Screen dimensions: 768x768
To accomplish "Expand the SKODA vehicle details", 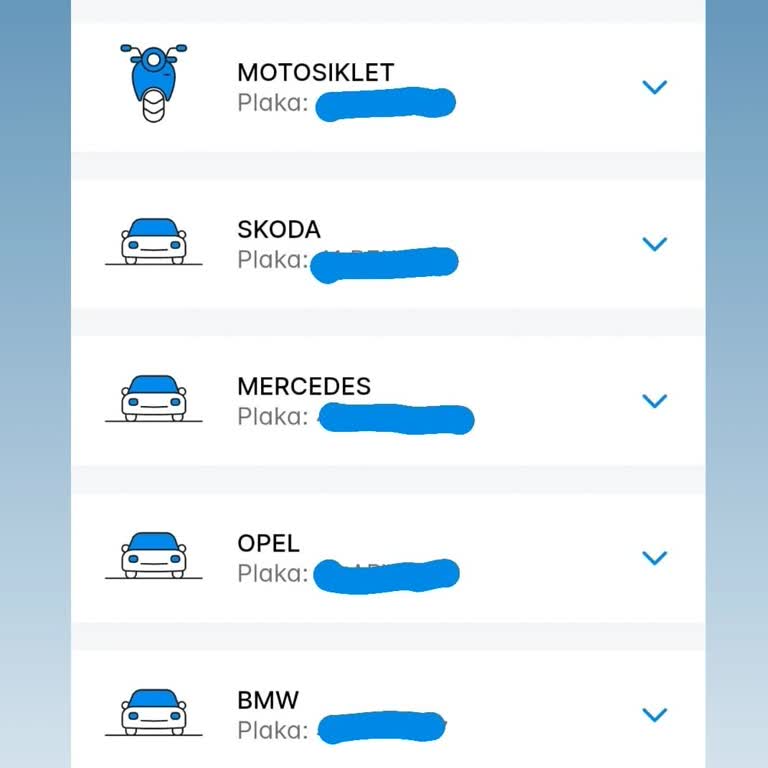I will 654,244.
